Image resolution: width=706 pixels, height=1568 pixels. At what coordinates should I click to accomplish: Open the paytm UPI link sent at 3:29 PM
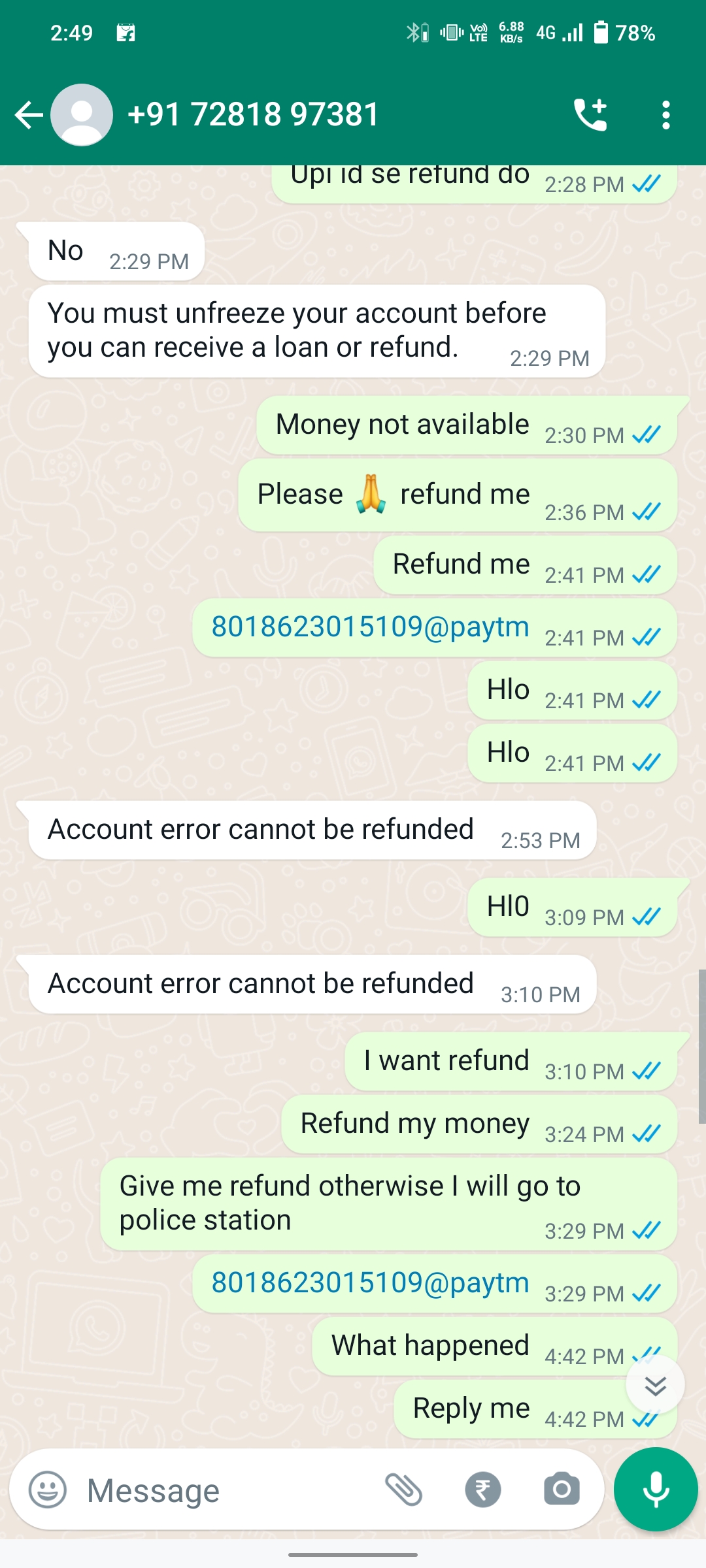tap(370, 1283)
